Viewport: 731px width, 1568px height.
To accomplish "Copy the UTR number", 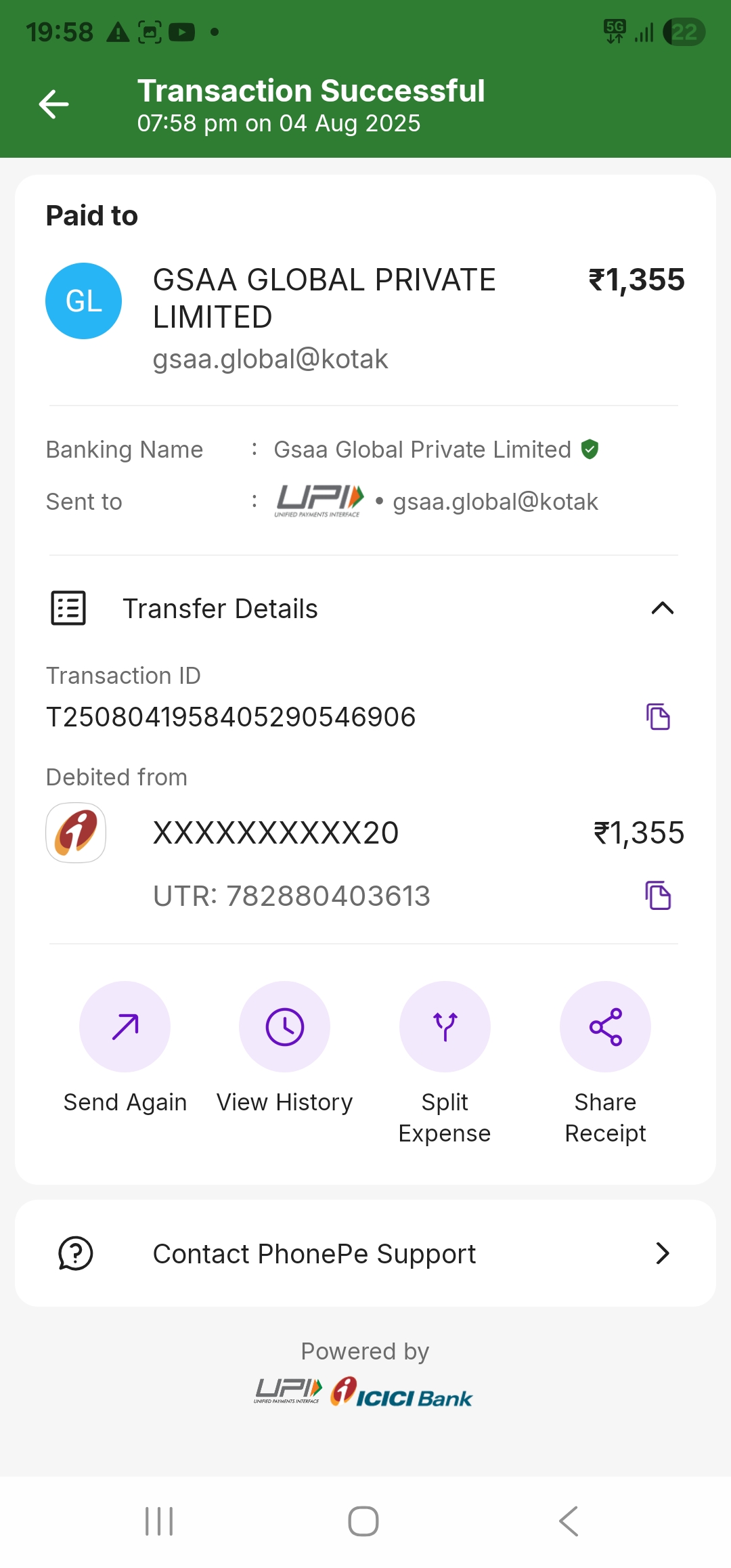I will point(658,895).
